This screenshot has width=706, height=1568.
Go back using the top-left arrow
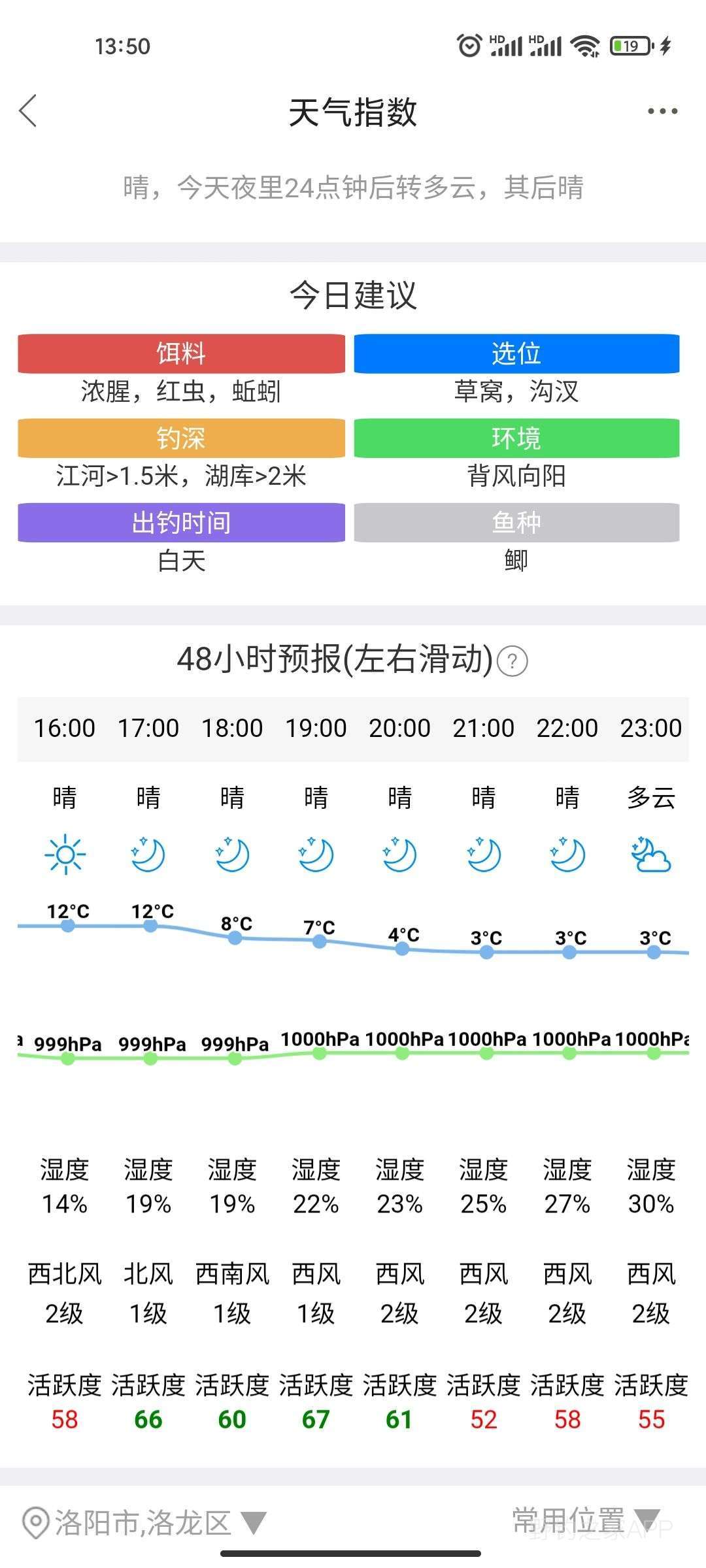(28, 111)
